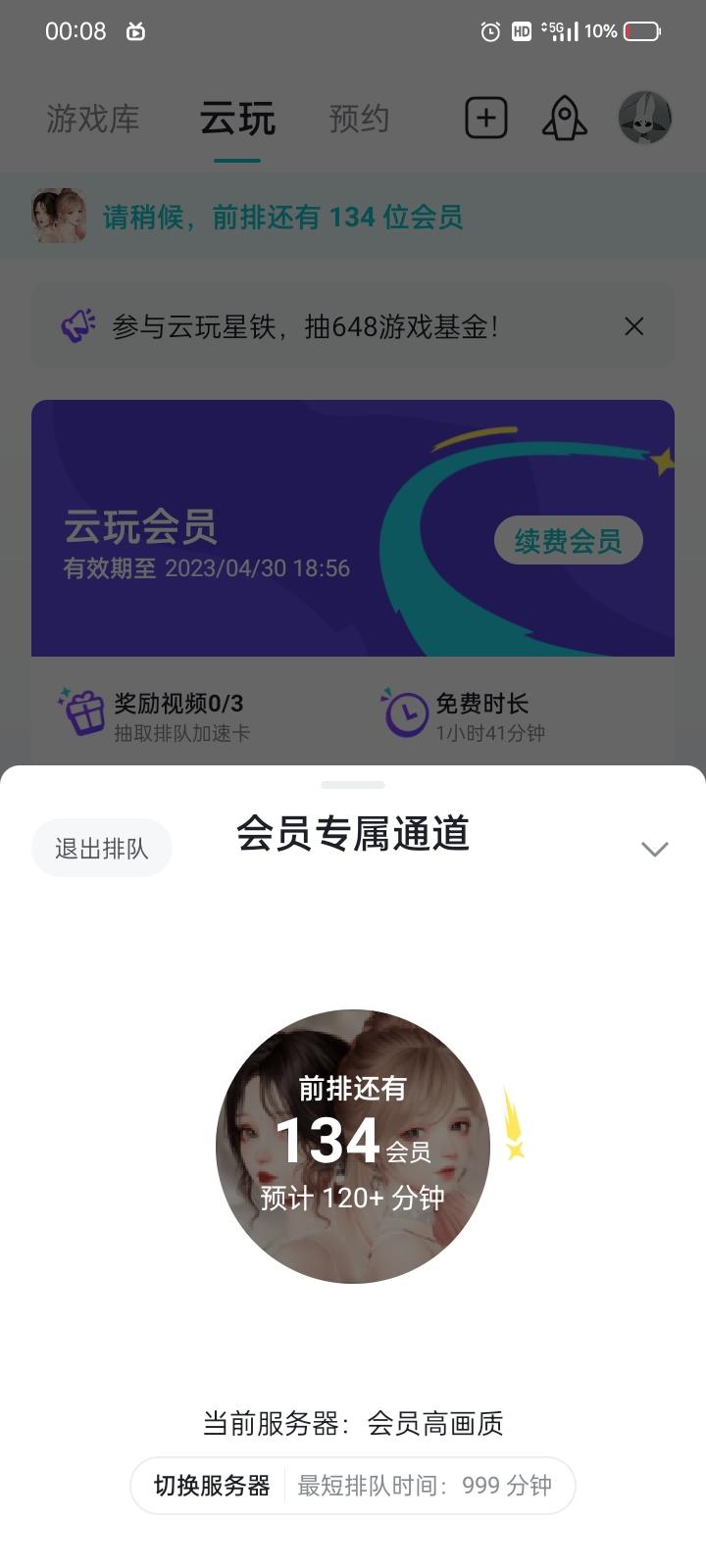Tap the clock icon beside 免费时长
The width and height of the screenshot is (706, 1568).
(405, 712)
